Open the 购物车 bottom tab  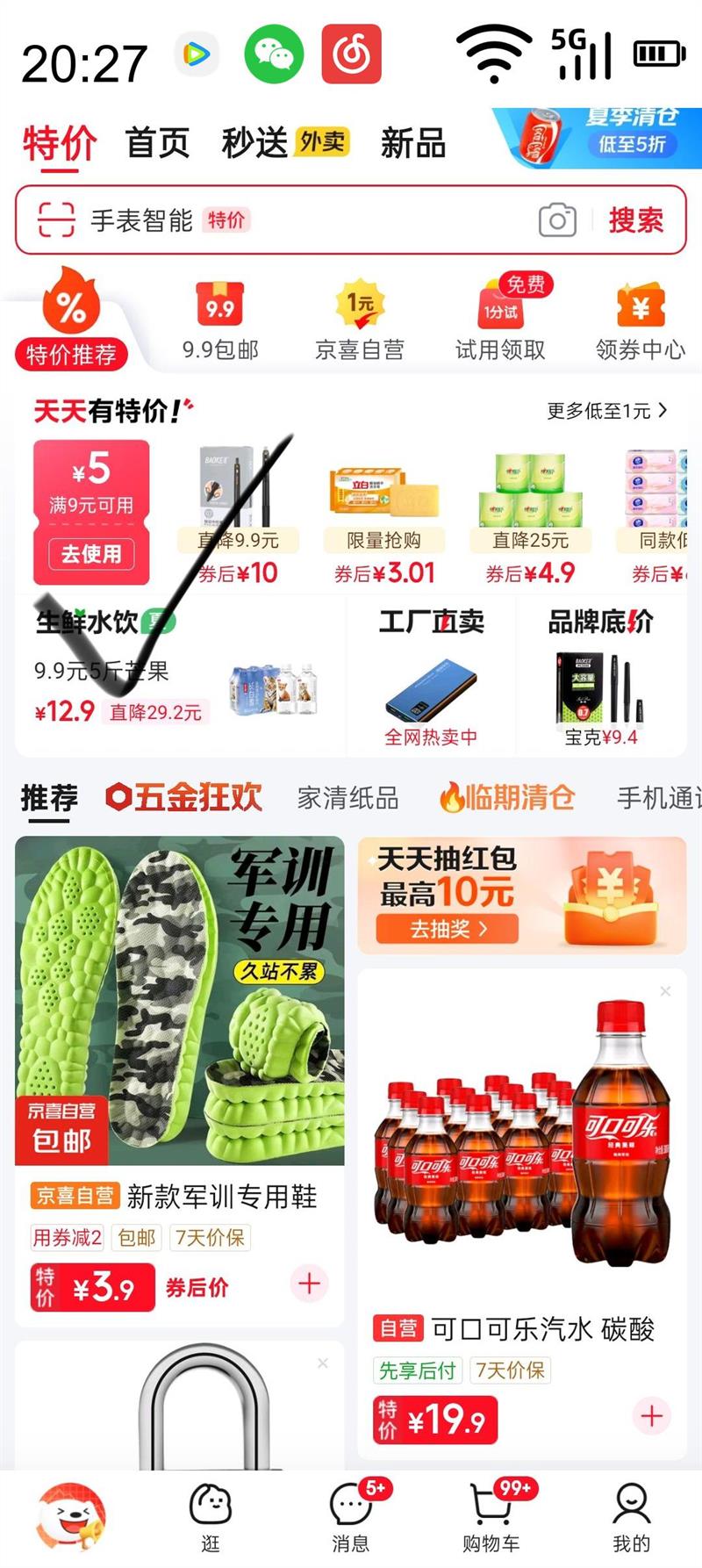point(491,1519)
